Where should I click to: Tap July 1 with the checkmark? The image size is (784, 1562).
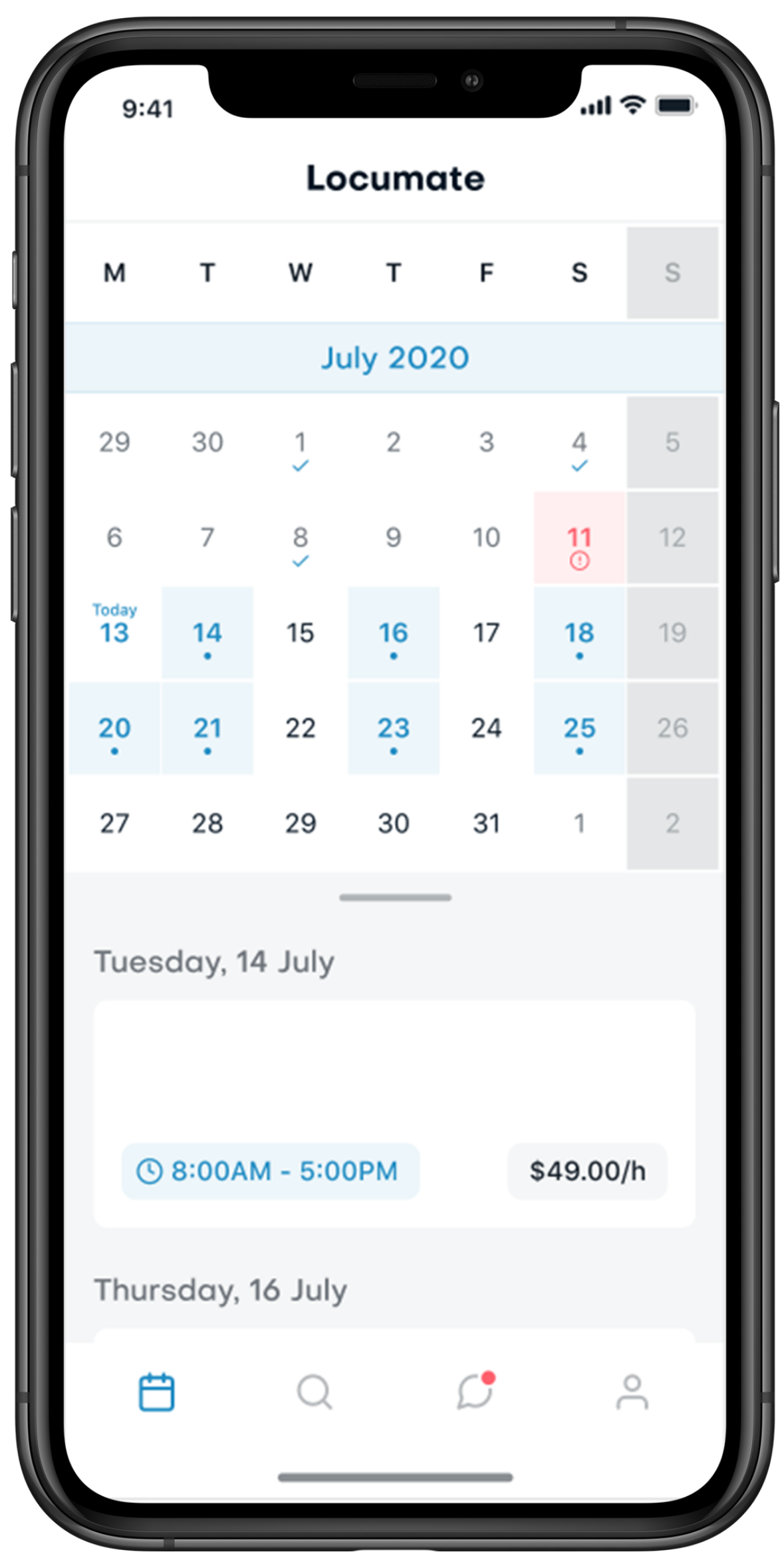(301, 444)
